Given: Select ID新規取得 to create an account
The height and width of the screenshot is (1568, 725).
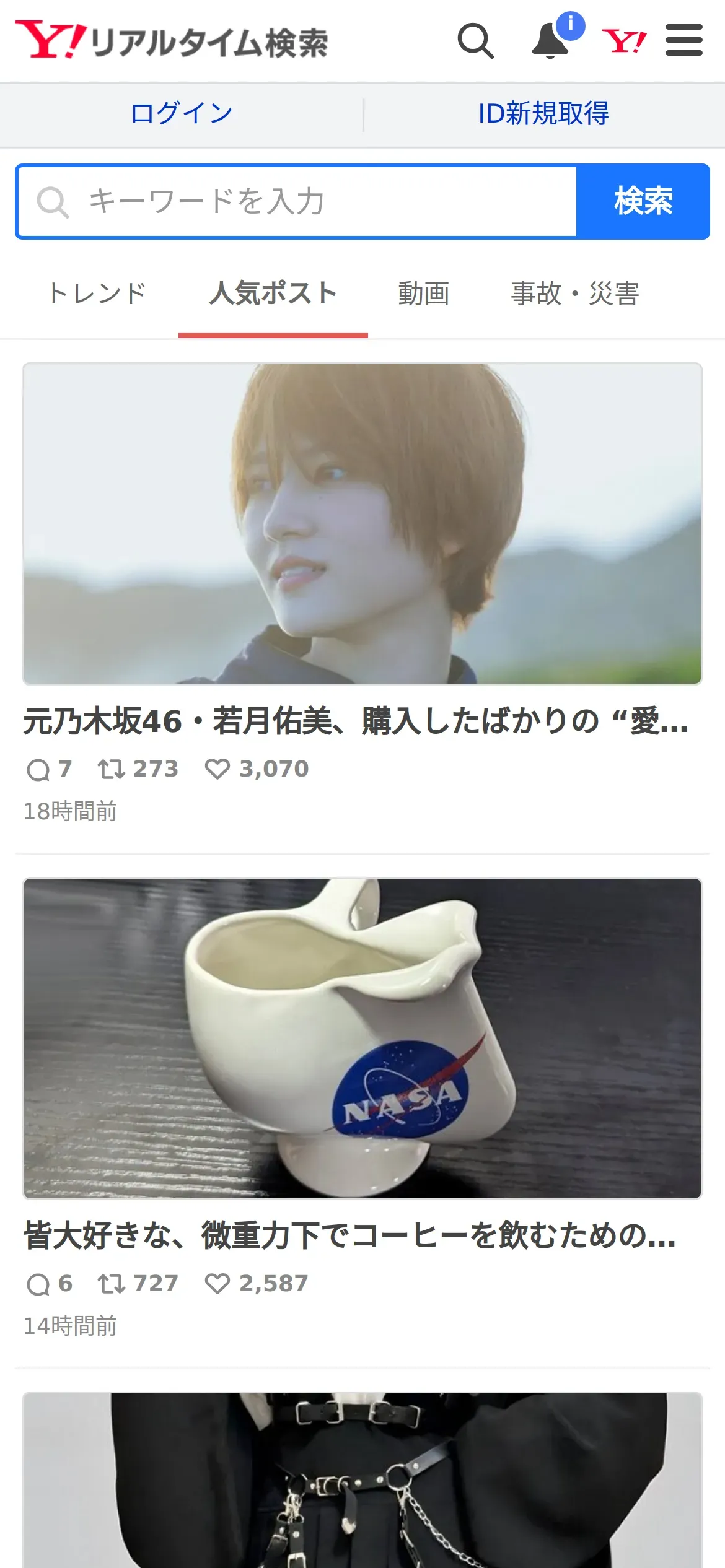Looking at the screenshot, I should point(543,114).
